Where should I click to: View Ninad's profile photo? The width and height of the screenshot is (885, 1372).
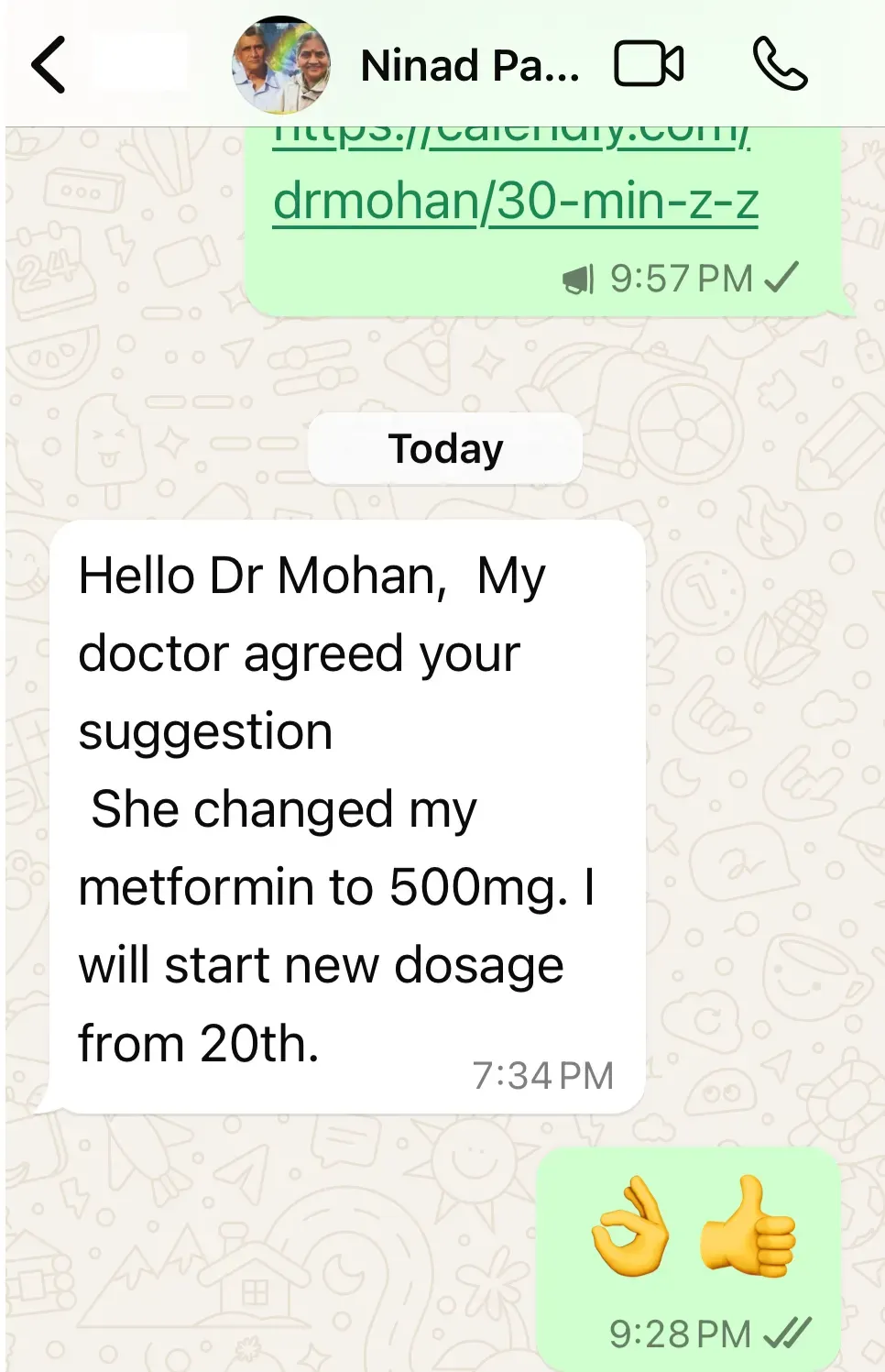point(280,65)
